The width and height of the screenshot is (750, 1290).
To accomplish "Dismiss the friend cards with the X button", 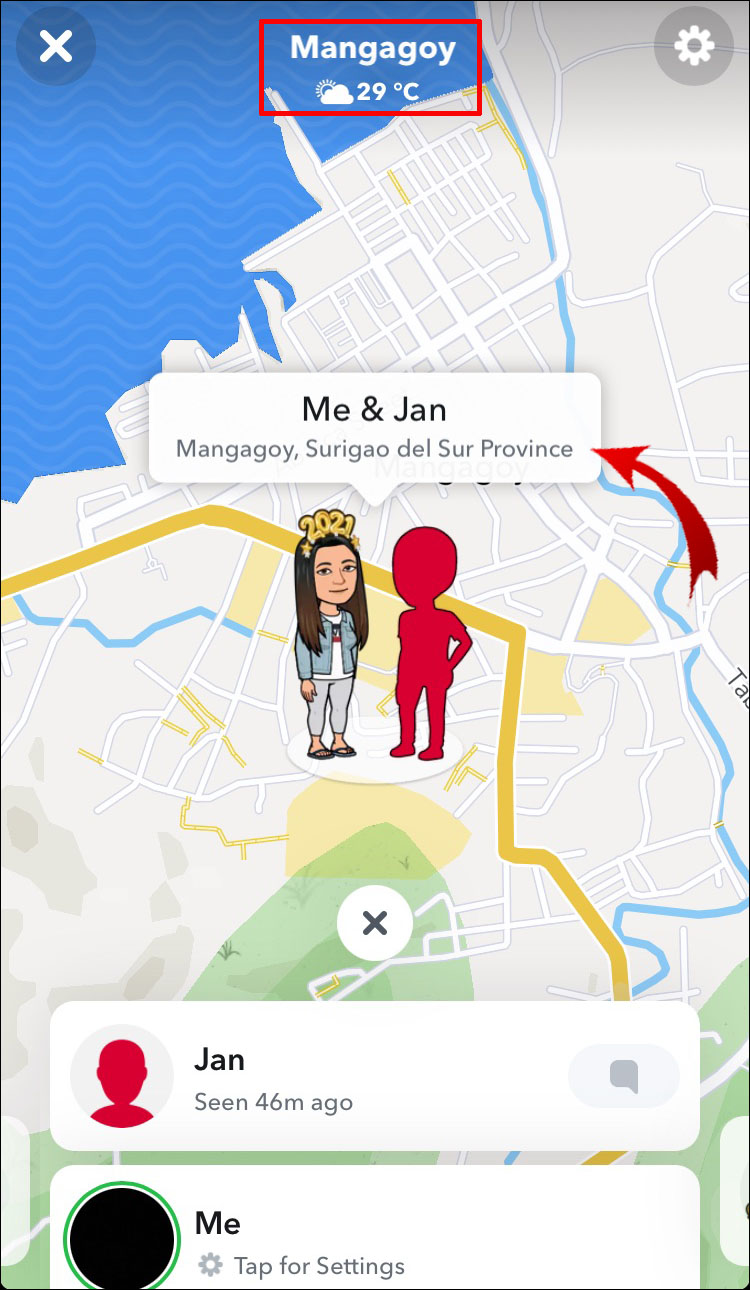I will click(x=374, y=923).
